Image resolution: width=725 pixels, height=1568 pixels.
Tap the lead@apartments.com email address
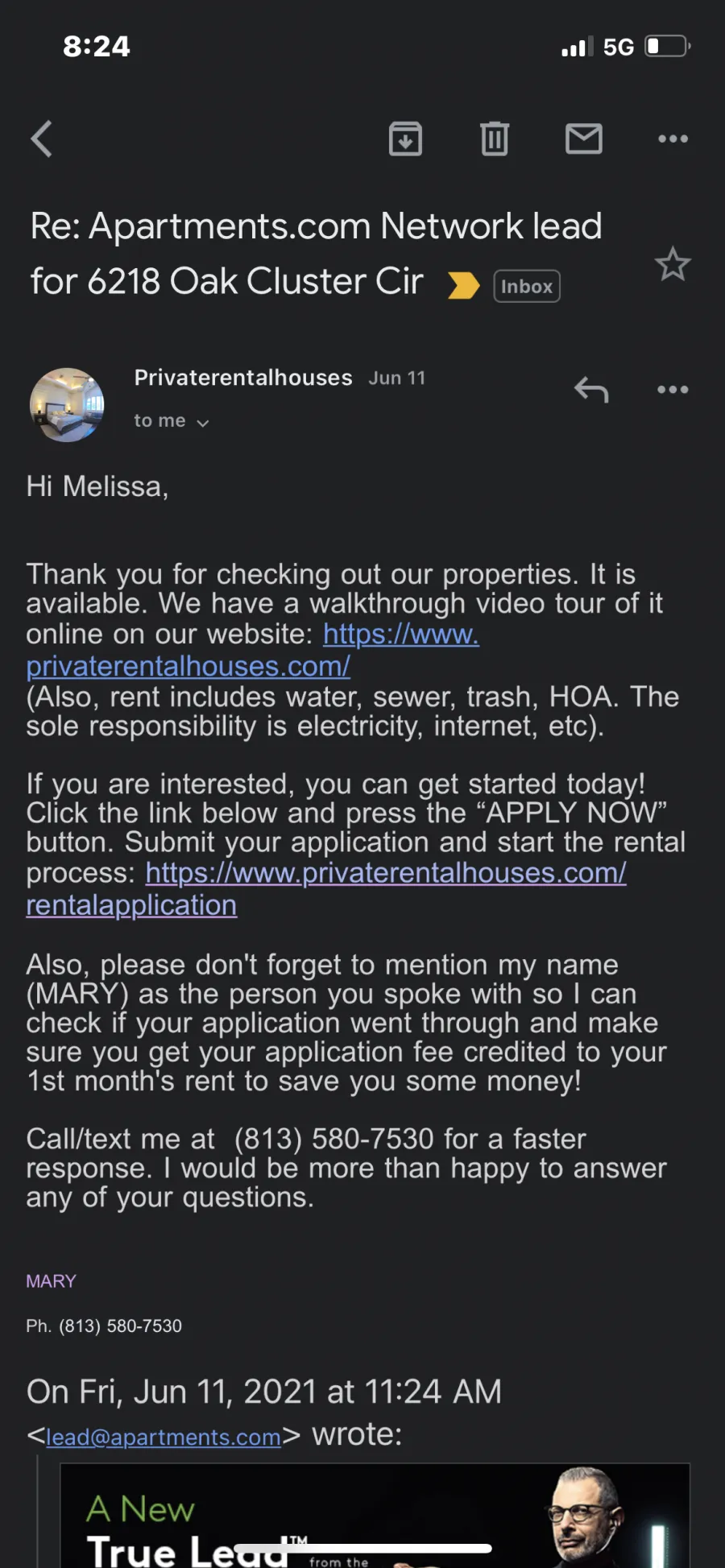point(164,1437)
